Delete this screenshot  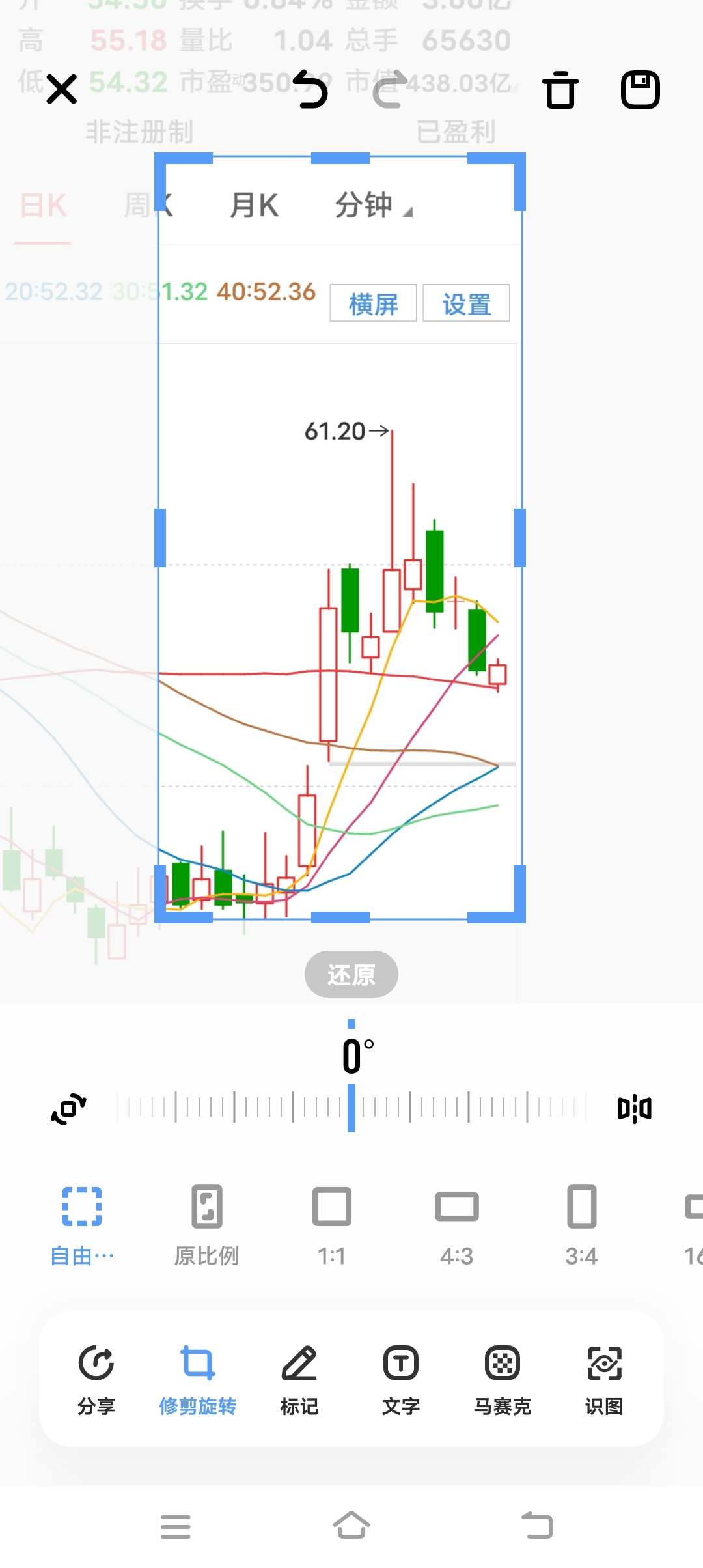[x=560, y=89]
